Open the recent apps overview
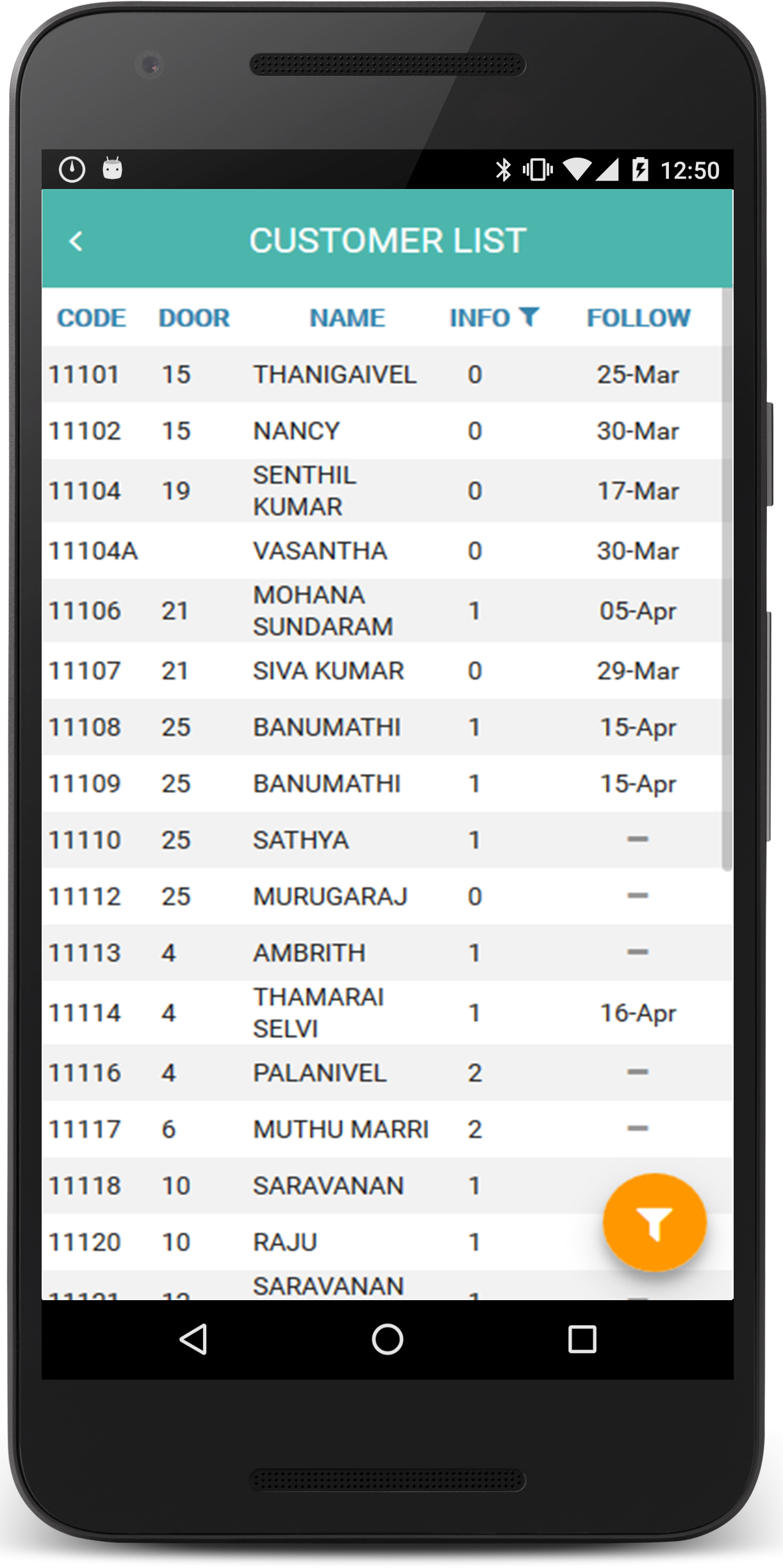783x1568 pixels. 582,1339
